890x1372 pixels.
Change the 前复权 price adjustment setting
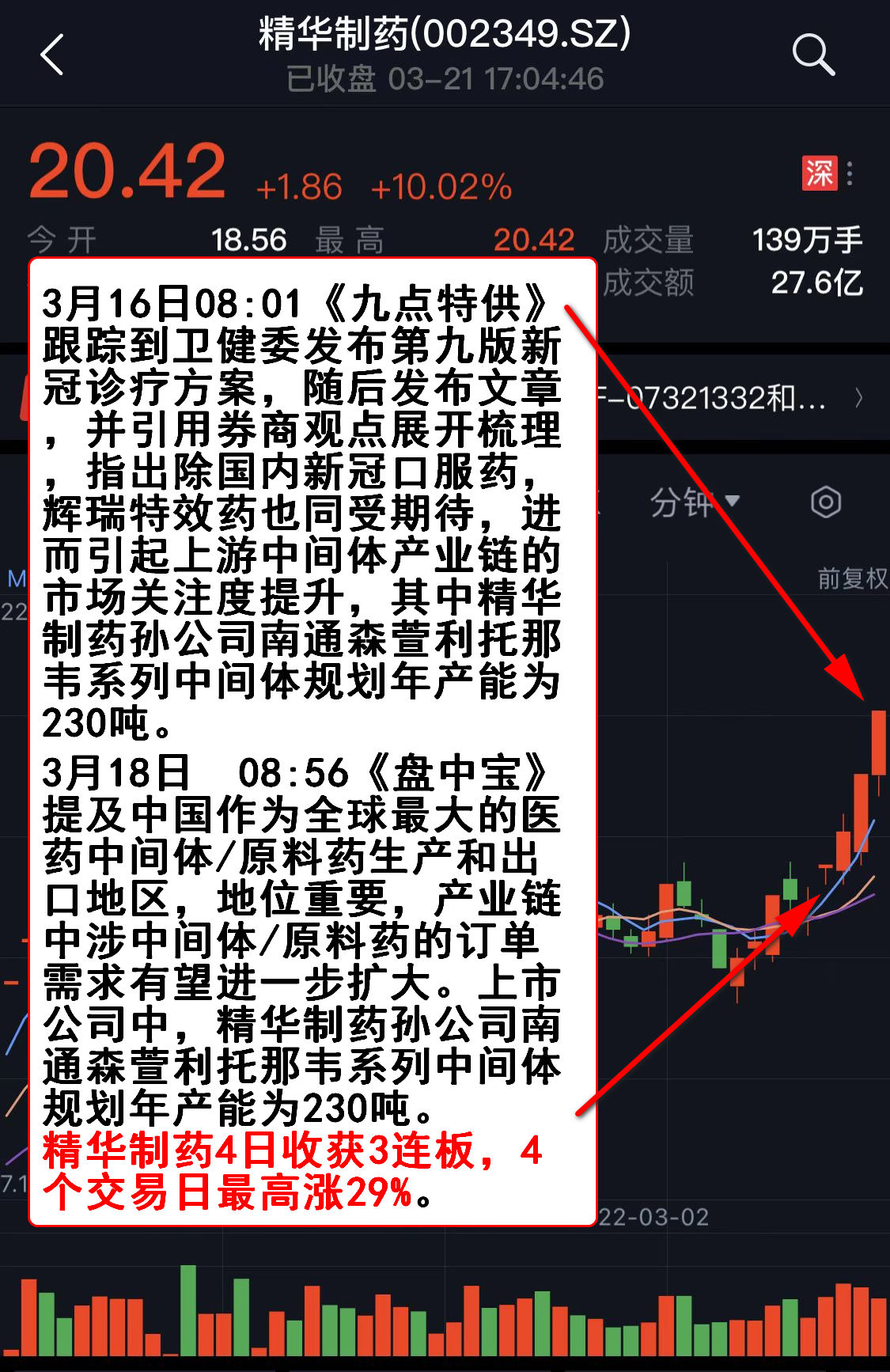(x=852, y=578)
